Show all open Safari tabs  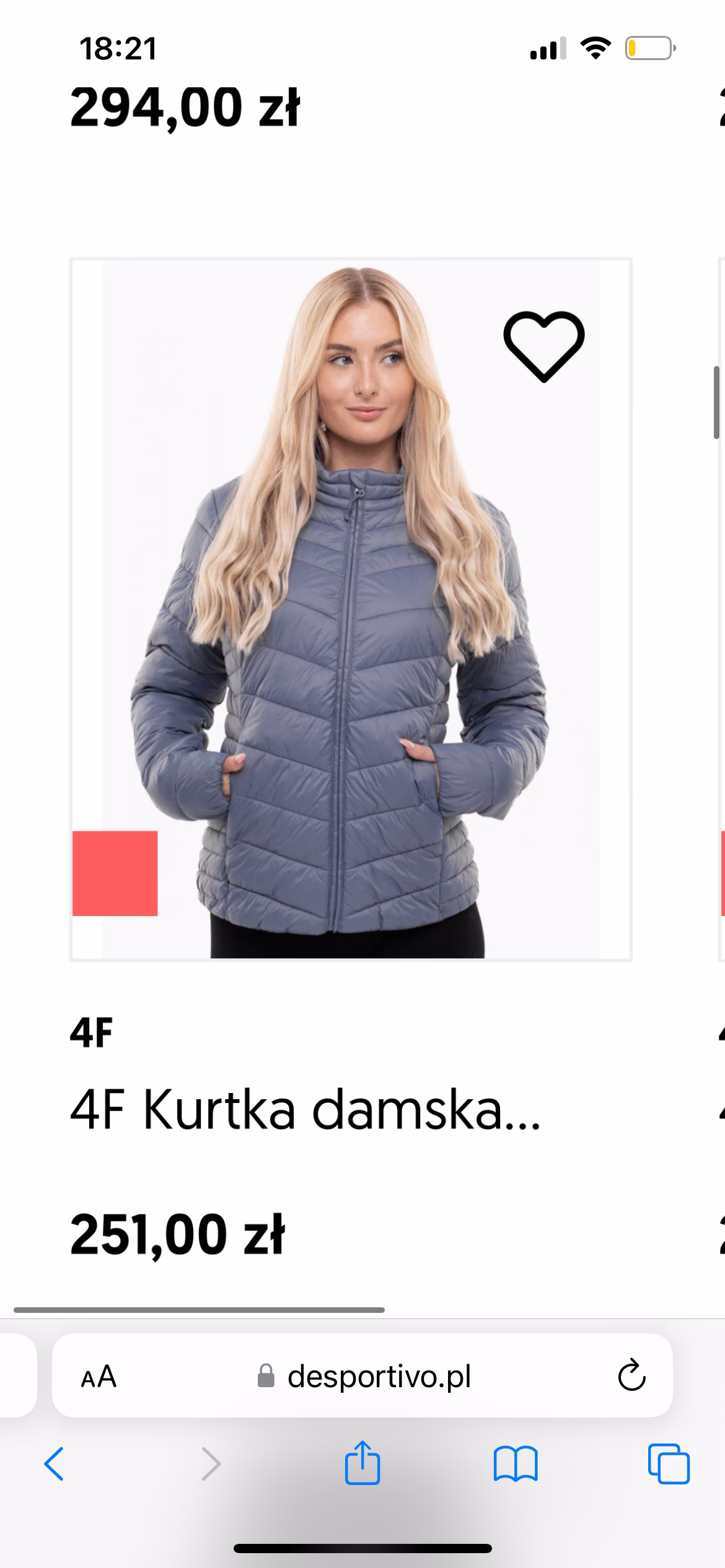[668, 1464]
